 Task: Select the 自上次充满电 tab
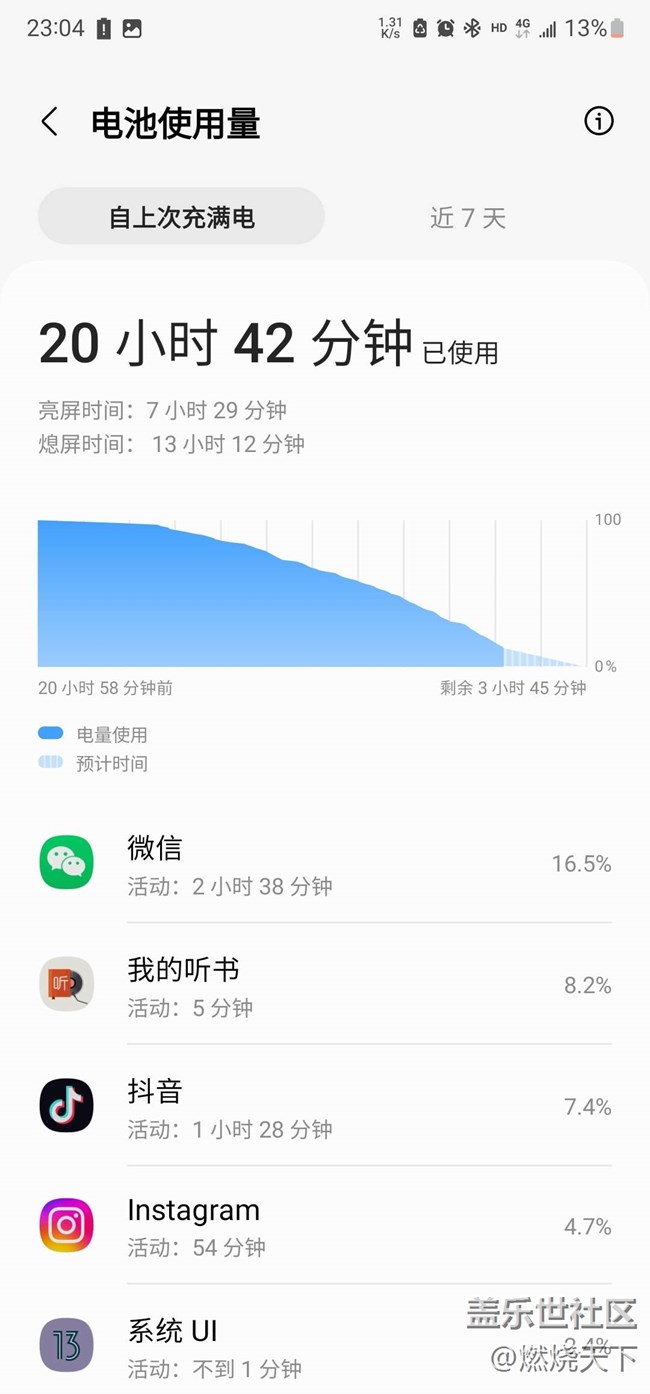point(182,217)
